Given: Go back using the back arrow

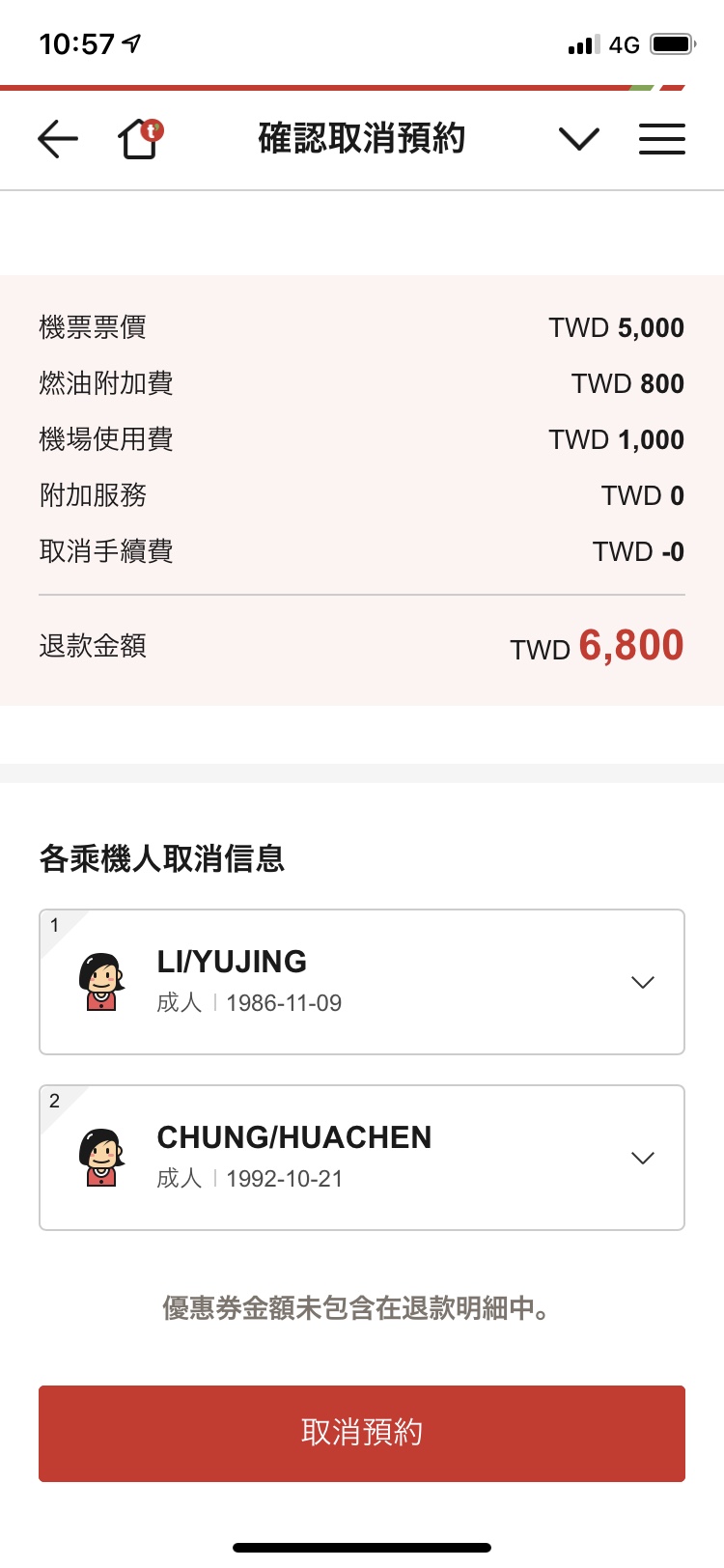Looking at the screenshot, I should coord(58,139).
